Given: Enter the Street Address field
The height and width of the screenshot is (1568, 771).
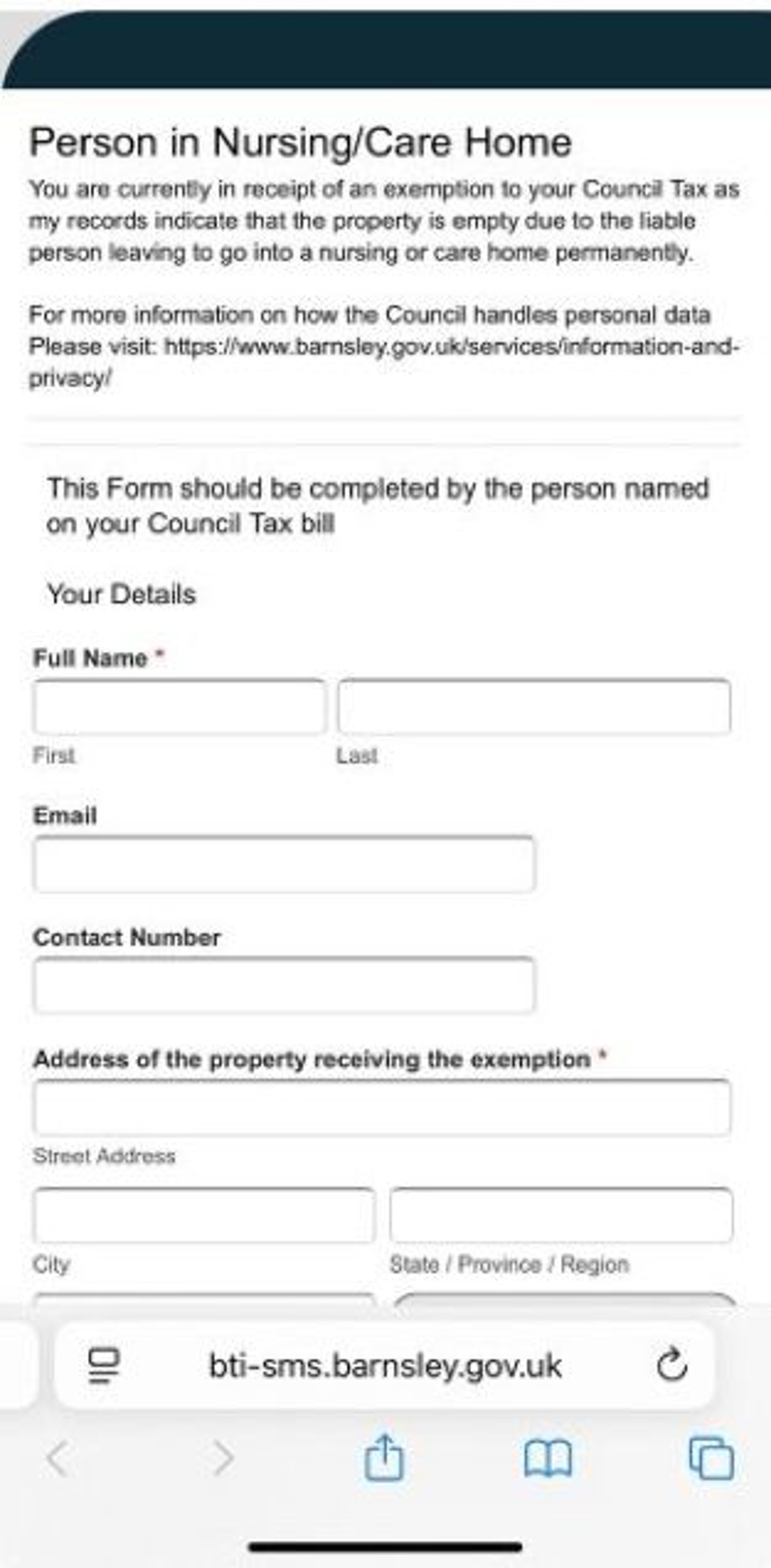Looking at the screenshot, I should (x=382, y=1108).
